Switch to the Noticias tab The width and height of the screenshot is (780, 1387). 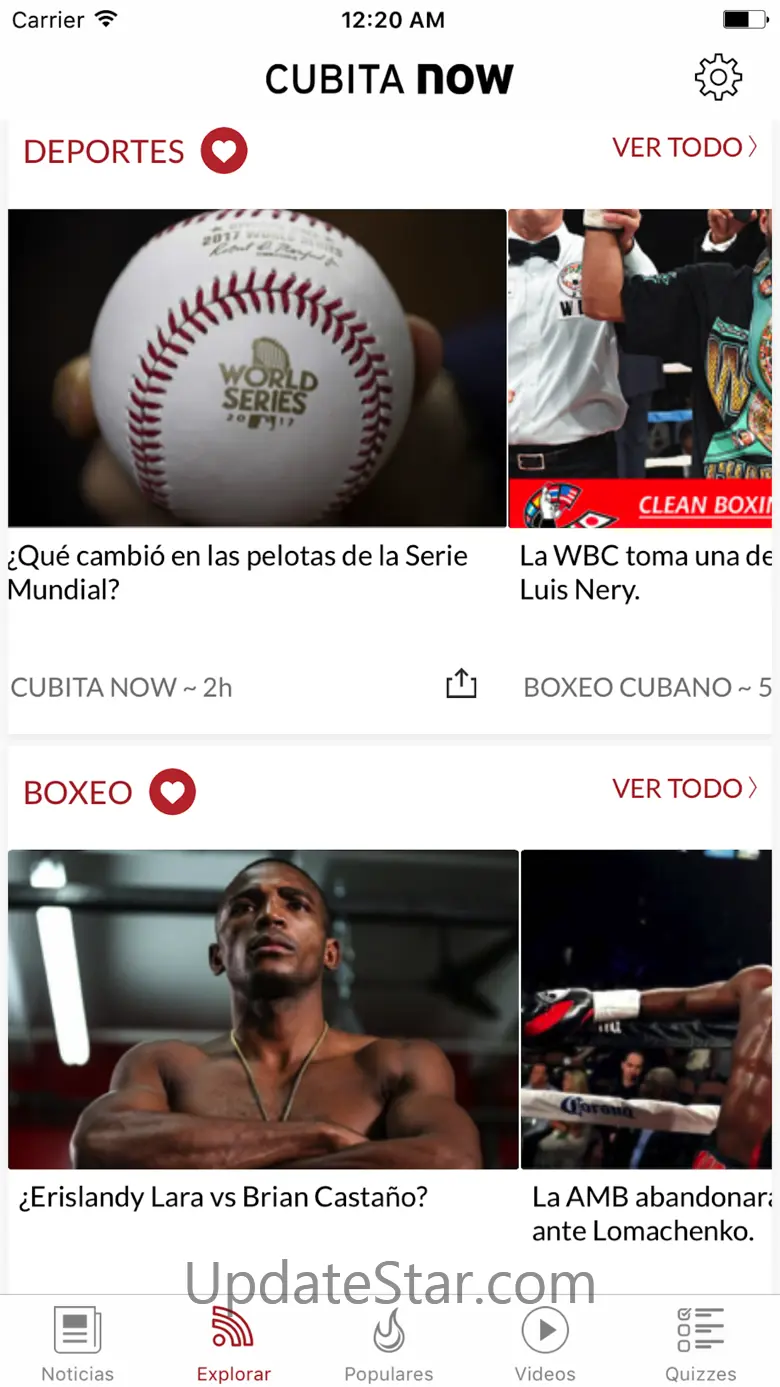77,1345
